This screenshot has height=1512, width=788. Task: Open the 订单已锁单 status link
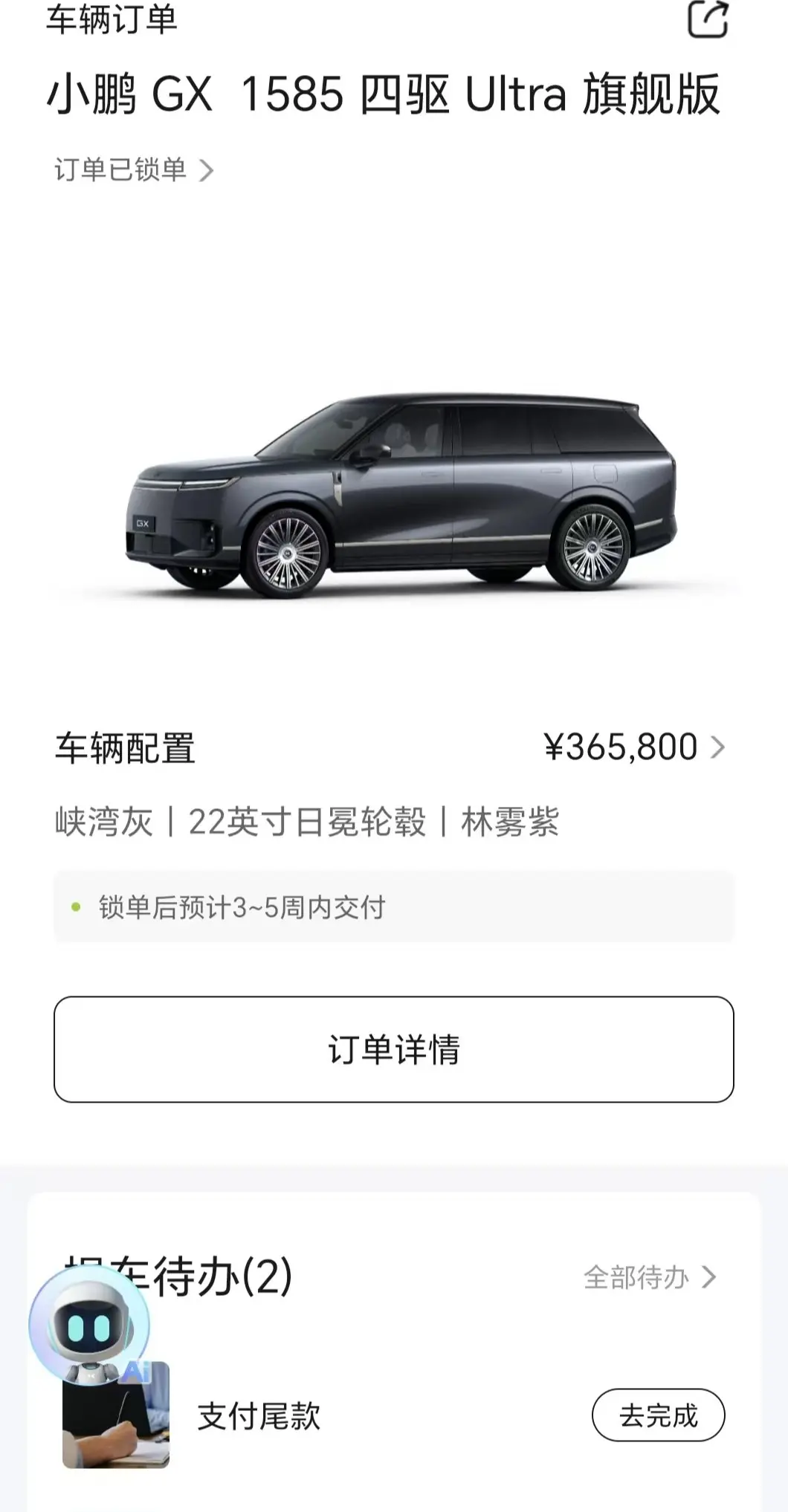(x=134, y=170)
